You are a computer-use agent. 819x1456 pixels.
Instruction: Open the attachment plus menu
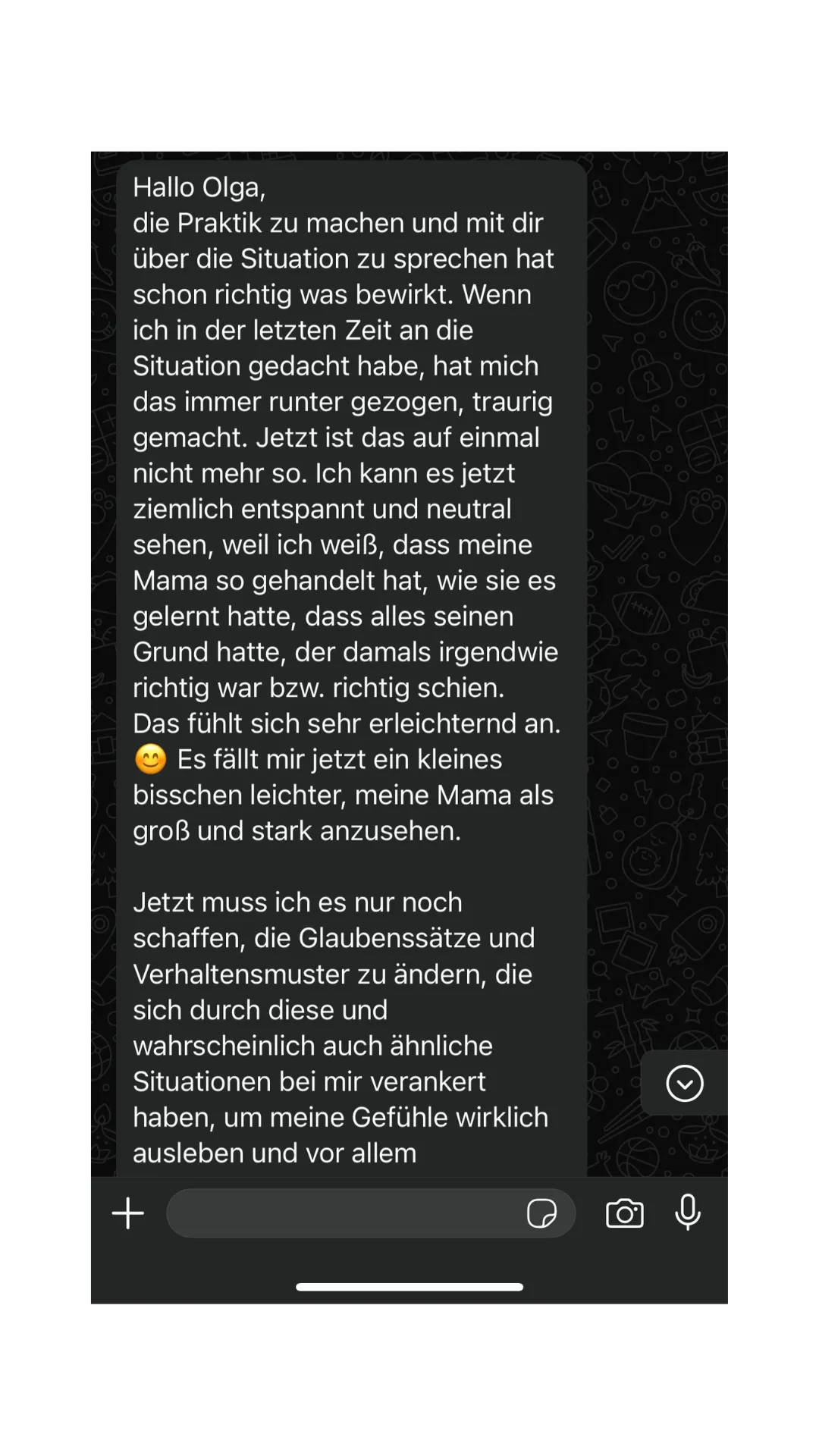click(128, 1213)
